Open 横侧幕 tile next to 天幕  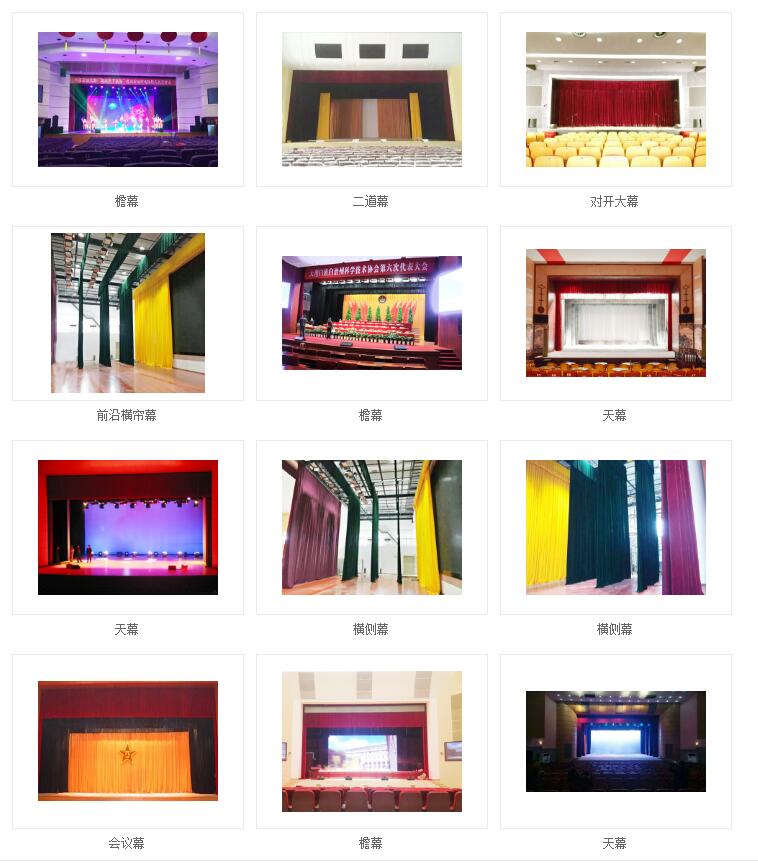point(371,527)
